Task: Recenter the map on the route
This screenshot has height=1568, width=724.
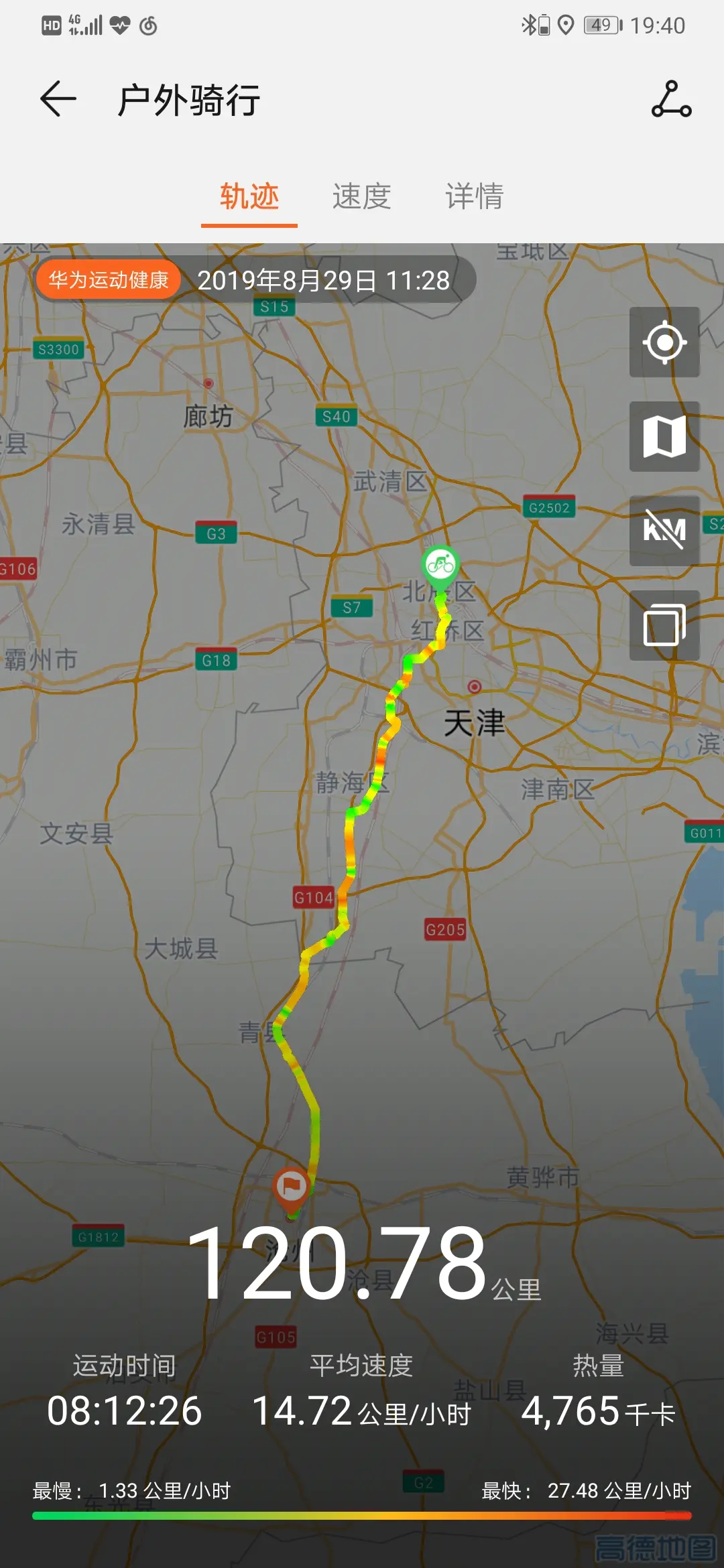Action: [x=664, y=342]
